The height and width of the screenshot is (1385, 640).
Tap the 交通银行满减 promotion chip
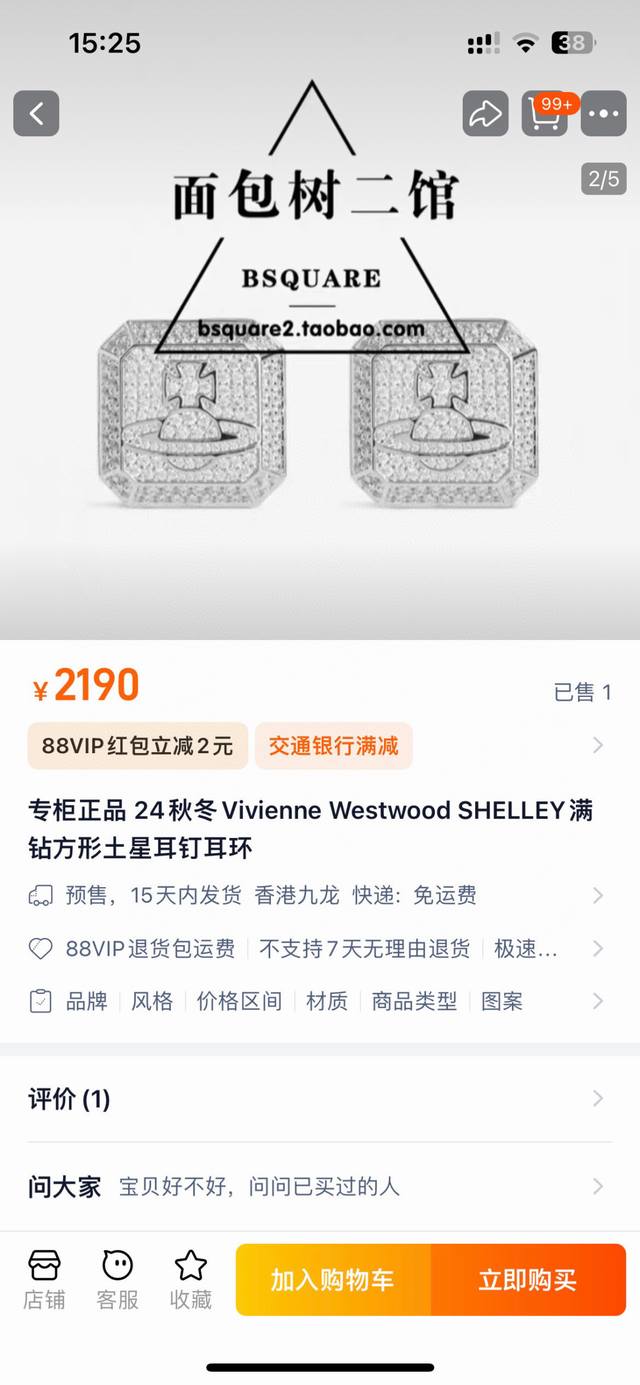coord(333,746)
